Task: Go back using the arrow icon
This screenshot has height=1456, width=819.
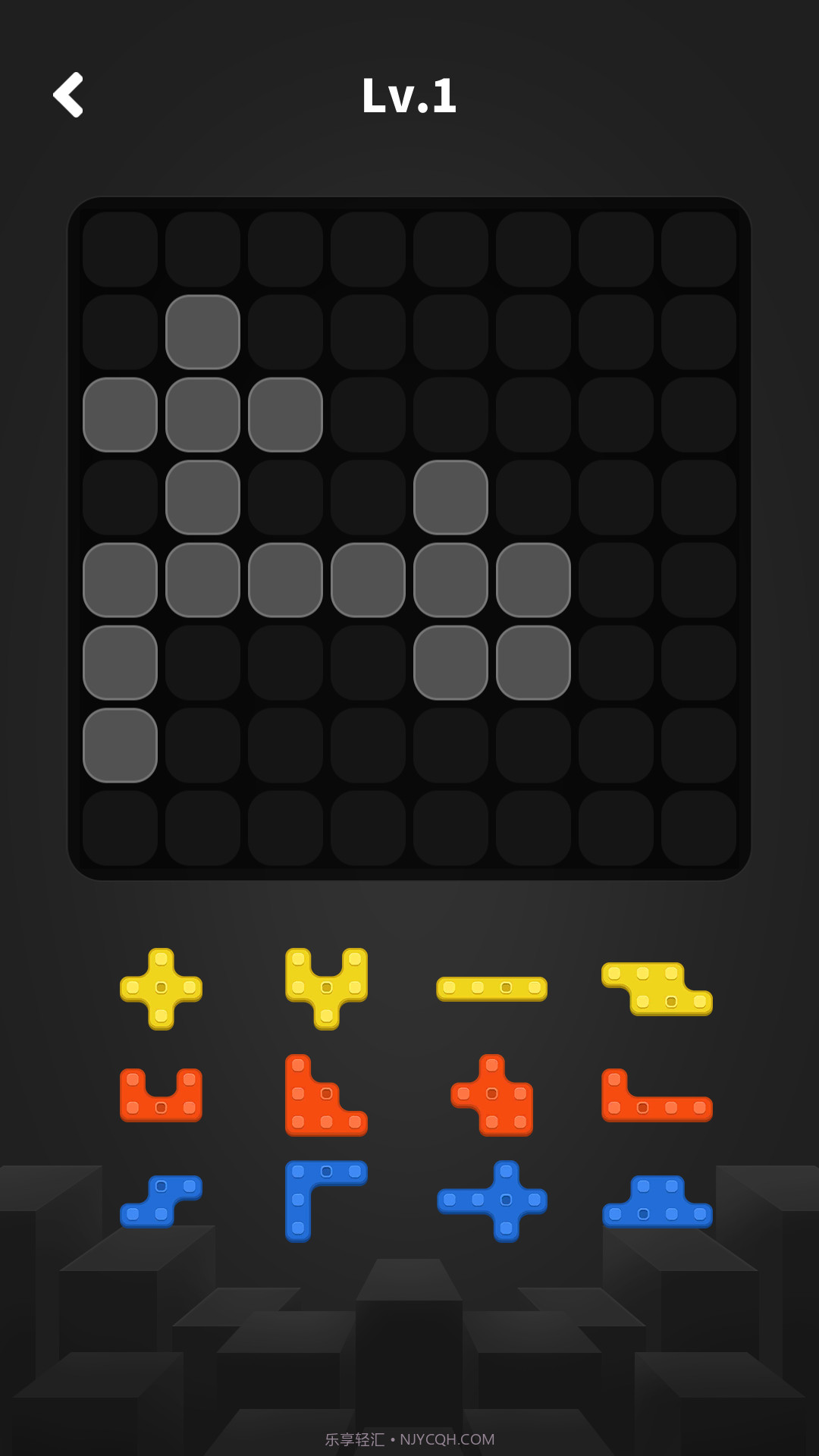Action: (68, 95)
